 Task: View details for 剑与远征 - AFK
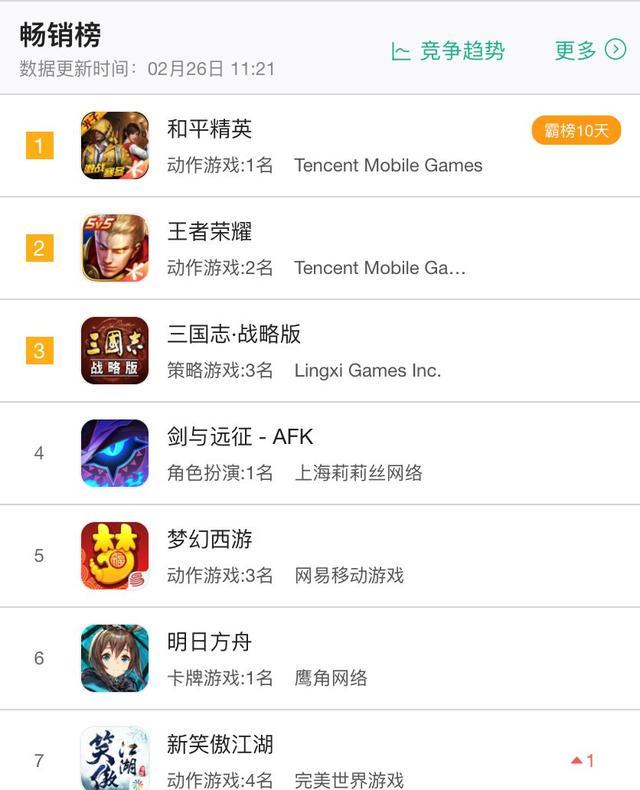click(x=320, y=453)
